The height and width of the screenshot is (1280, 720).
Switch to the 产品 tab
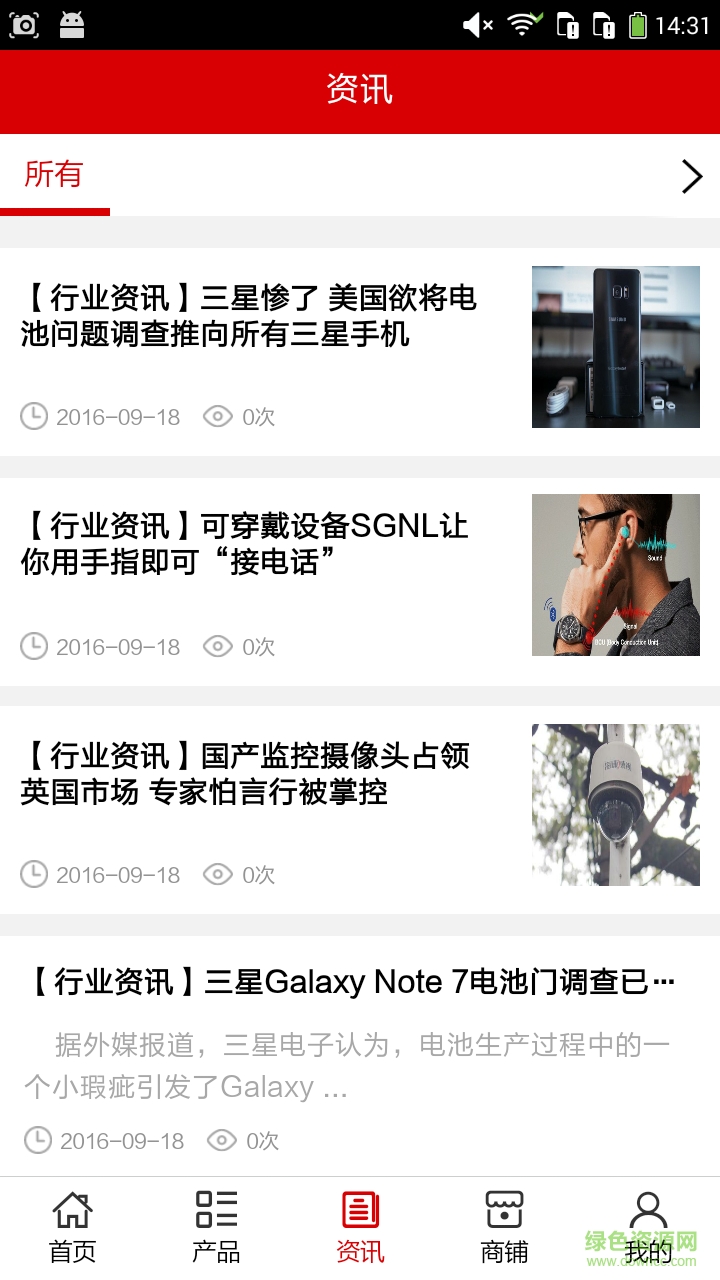click(216, 1226)
